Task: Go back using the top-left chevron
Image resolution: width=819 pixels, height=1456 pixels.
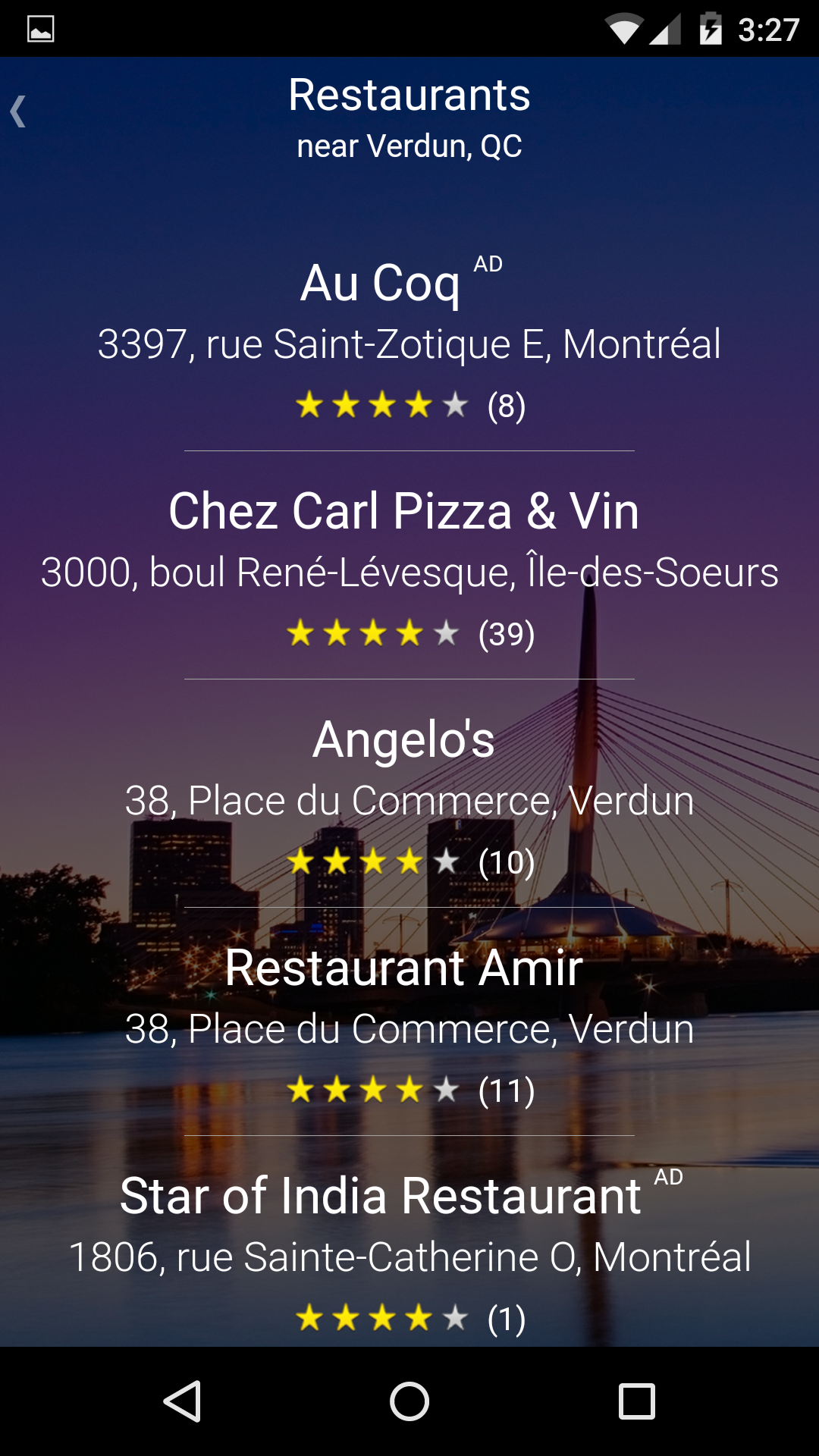Action: coord(19,111)
